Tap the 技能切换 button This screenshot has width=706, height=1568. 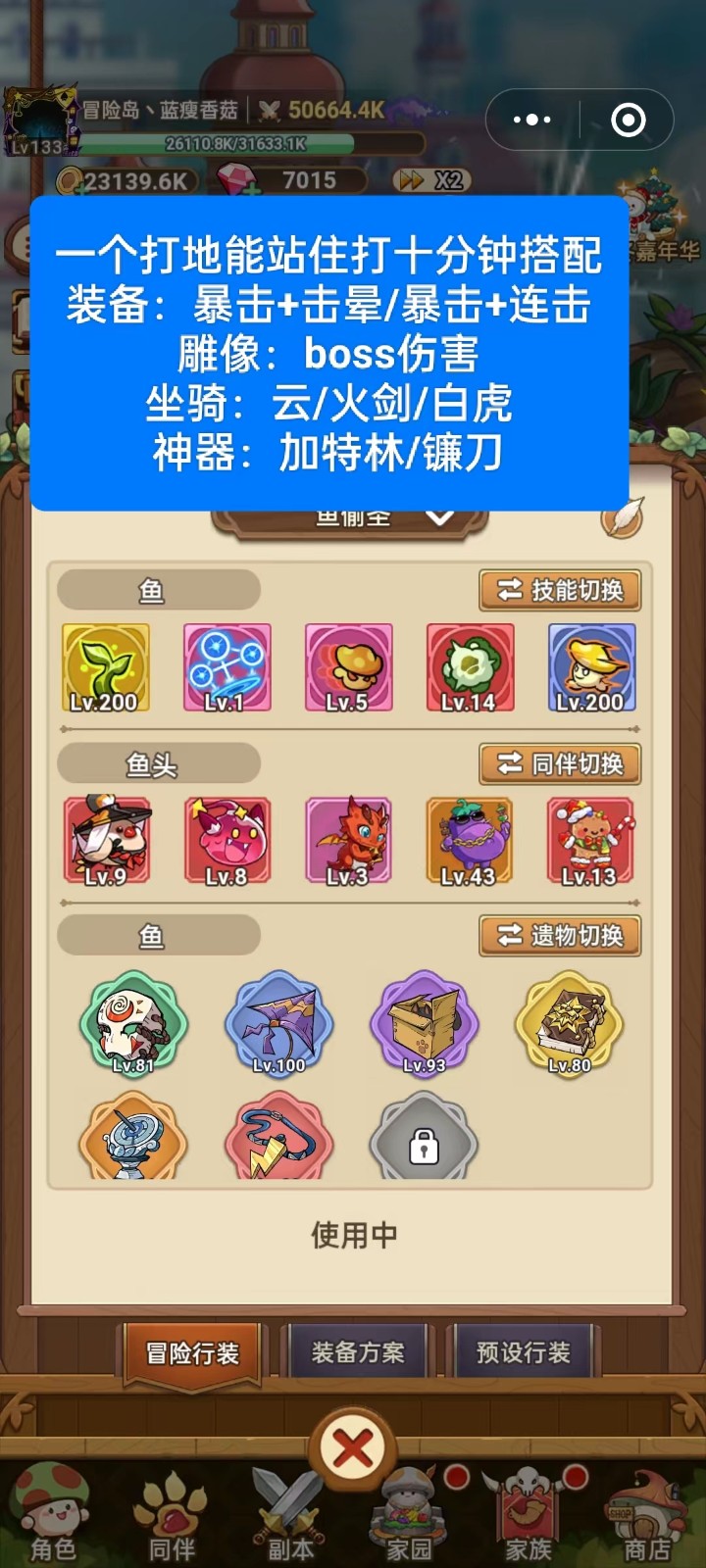coord(560,590)
